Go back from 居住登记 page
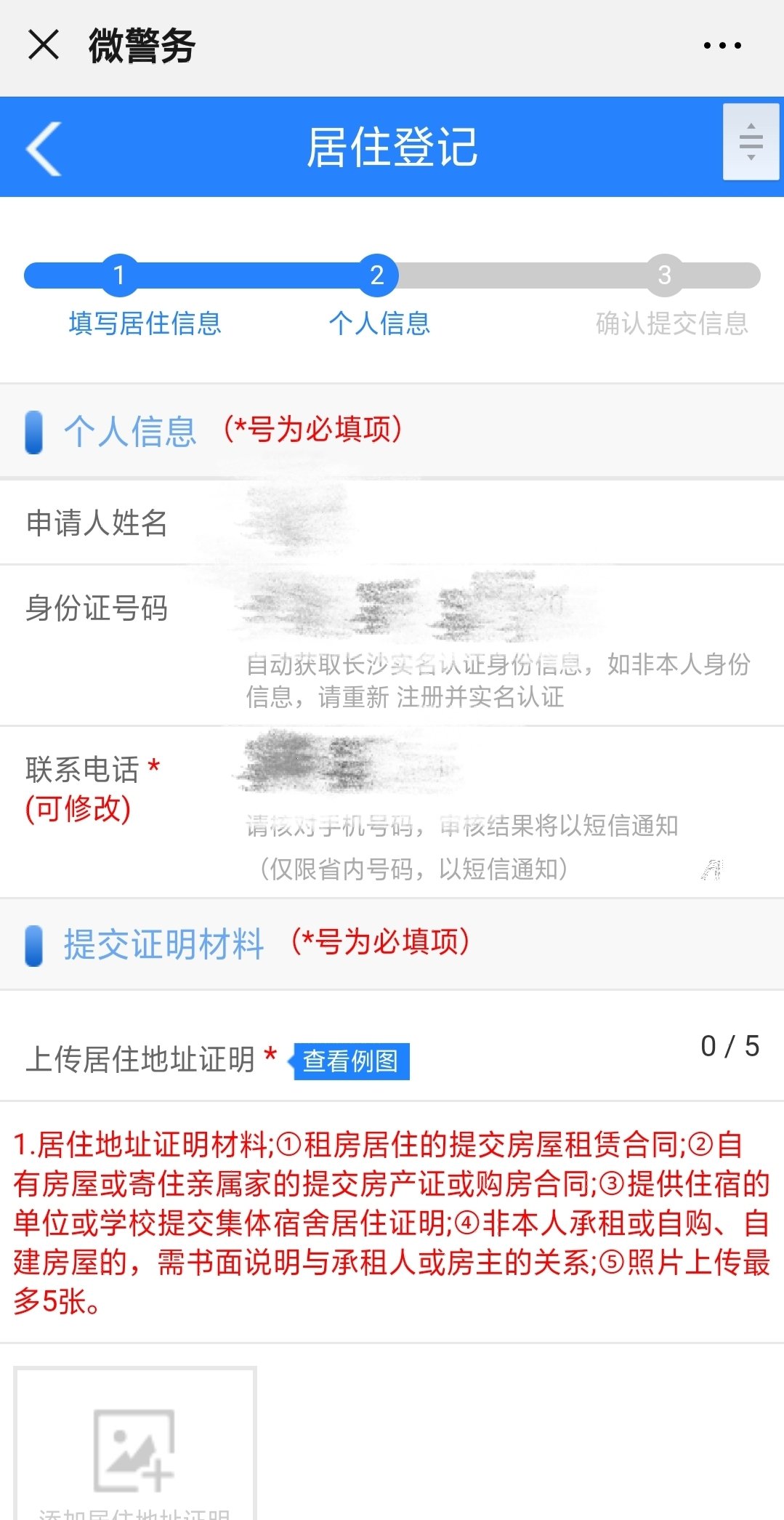Viewport: 784px width, 1520px height. (44, 148)
